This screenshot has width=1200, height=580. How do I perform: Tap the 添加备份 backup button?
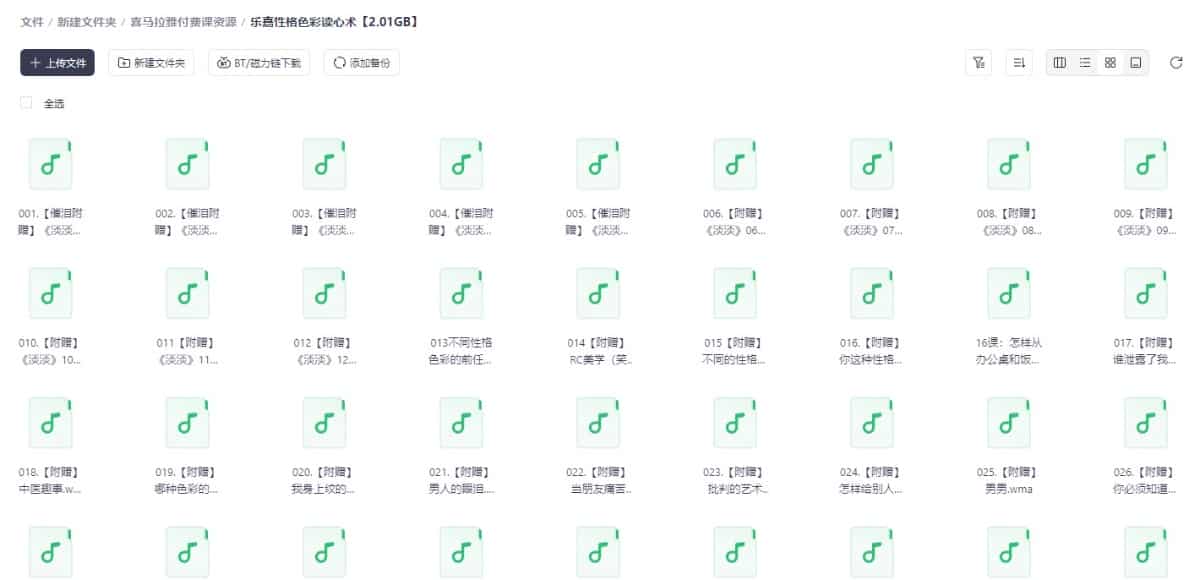coord(361,63)
